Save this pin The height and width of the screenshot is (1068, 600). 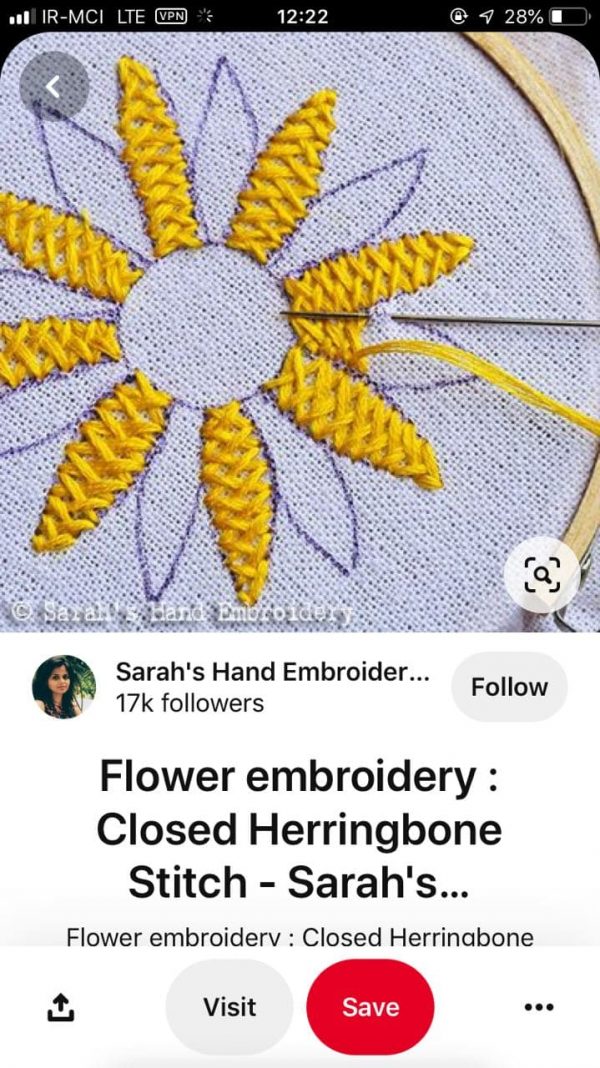[x=370, y=1007]
